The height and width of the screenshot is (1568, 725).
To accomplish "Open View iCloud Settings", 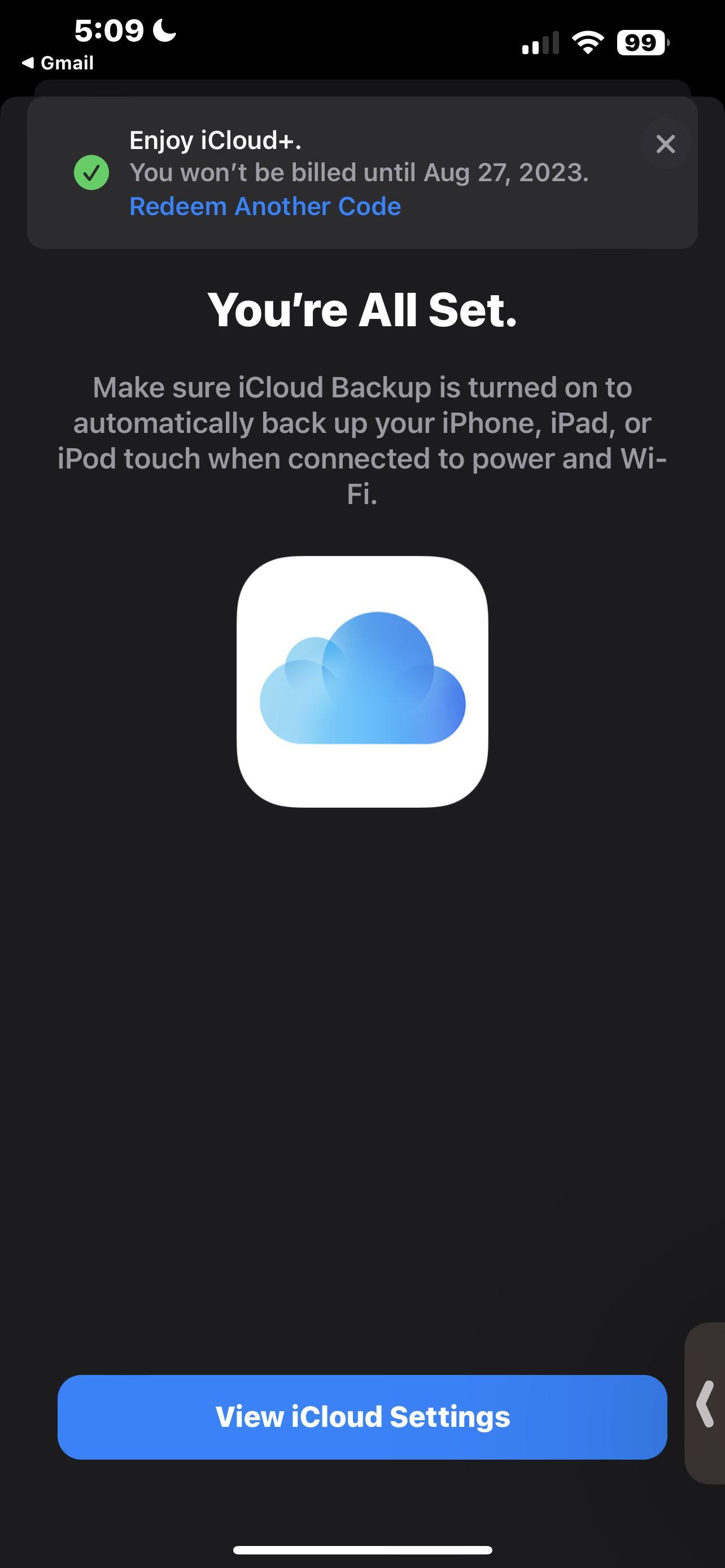I will (362, 1416).
